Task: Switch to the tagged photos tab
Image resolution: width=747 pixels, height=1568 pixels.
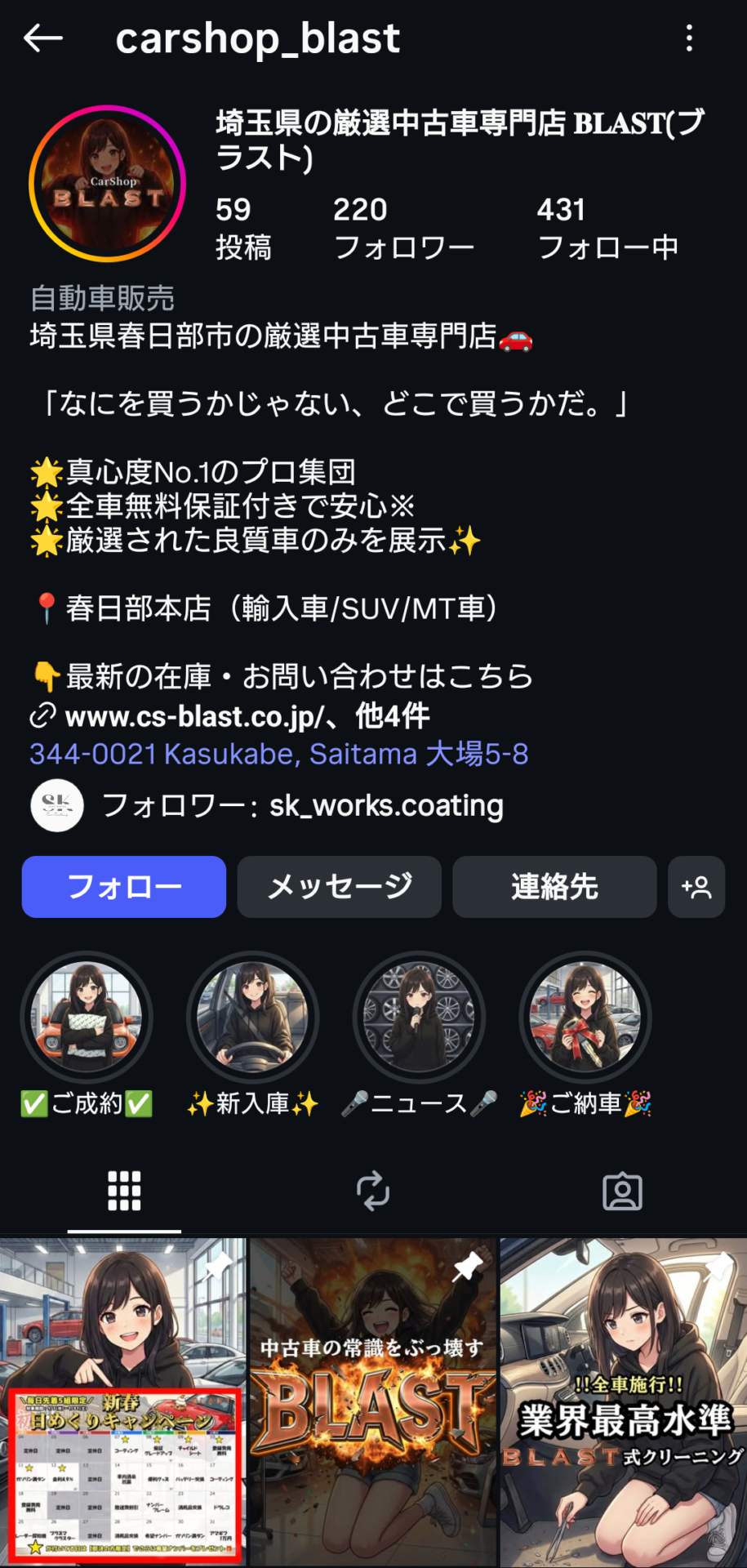Action: pos(622,1192)
